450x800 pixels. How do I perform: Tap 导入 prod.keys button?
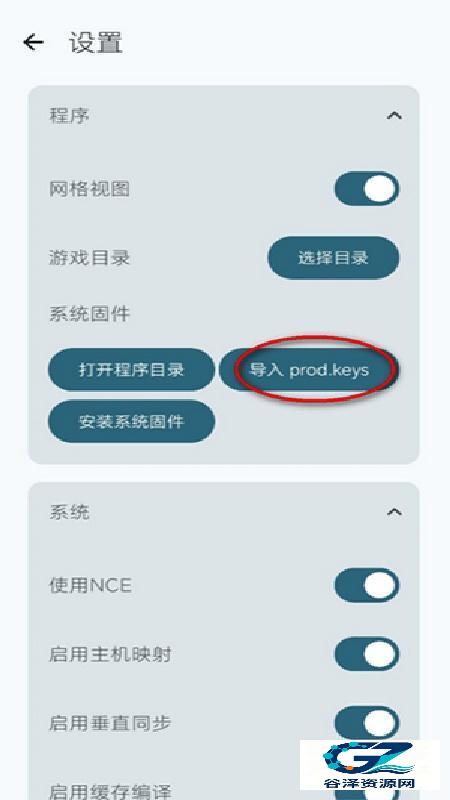pos(309,370)
